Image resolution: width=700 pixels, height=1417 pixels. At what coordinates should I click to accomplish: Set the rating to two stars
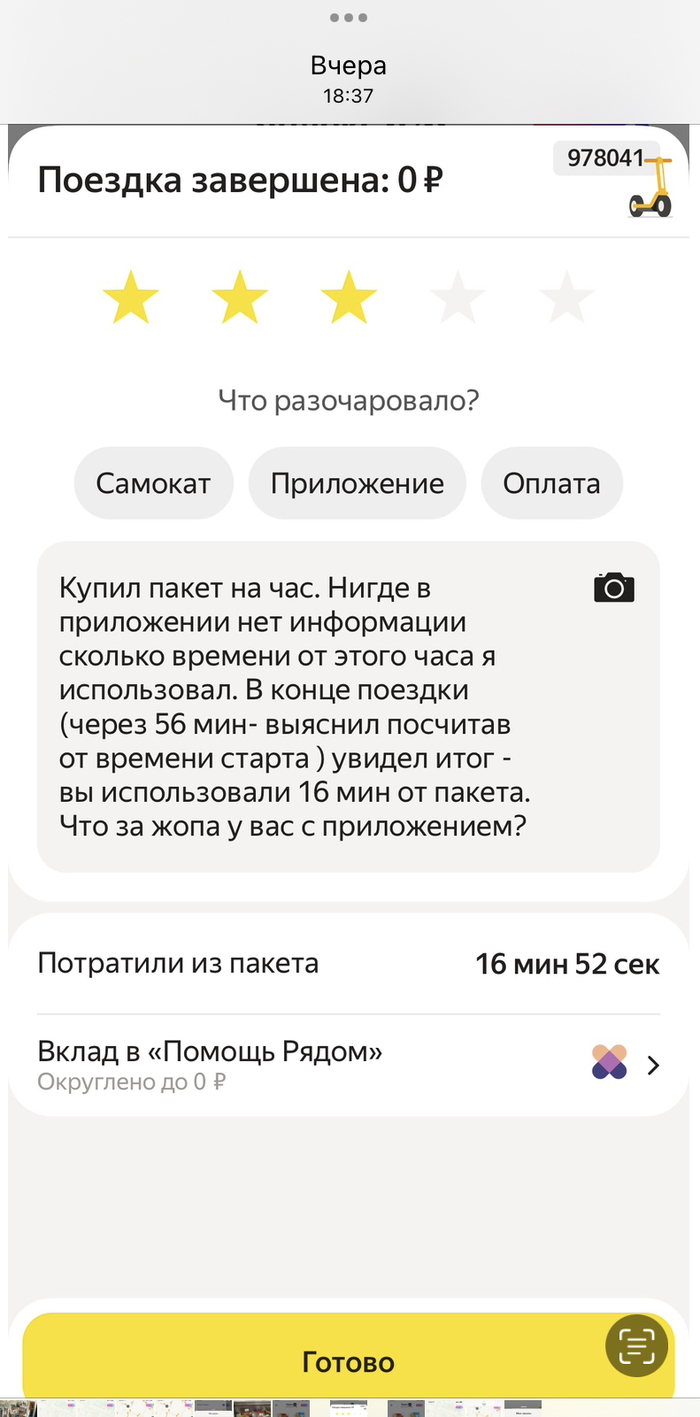pyautogui.click(x=240, y=298)
